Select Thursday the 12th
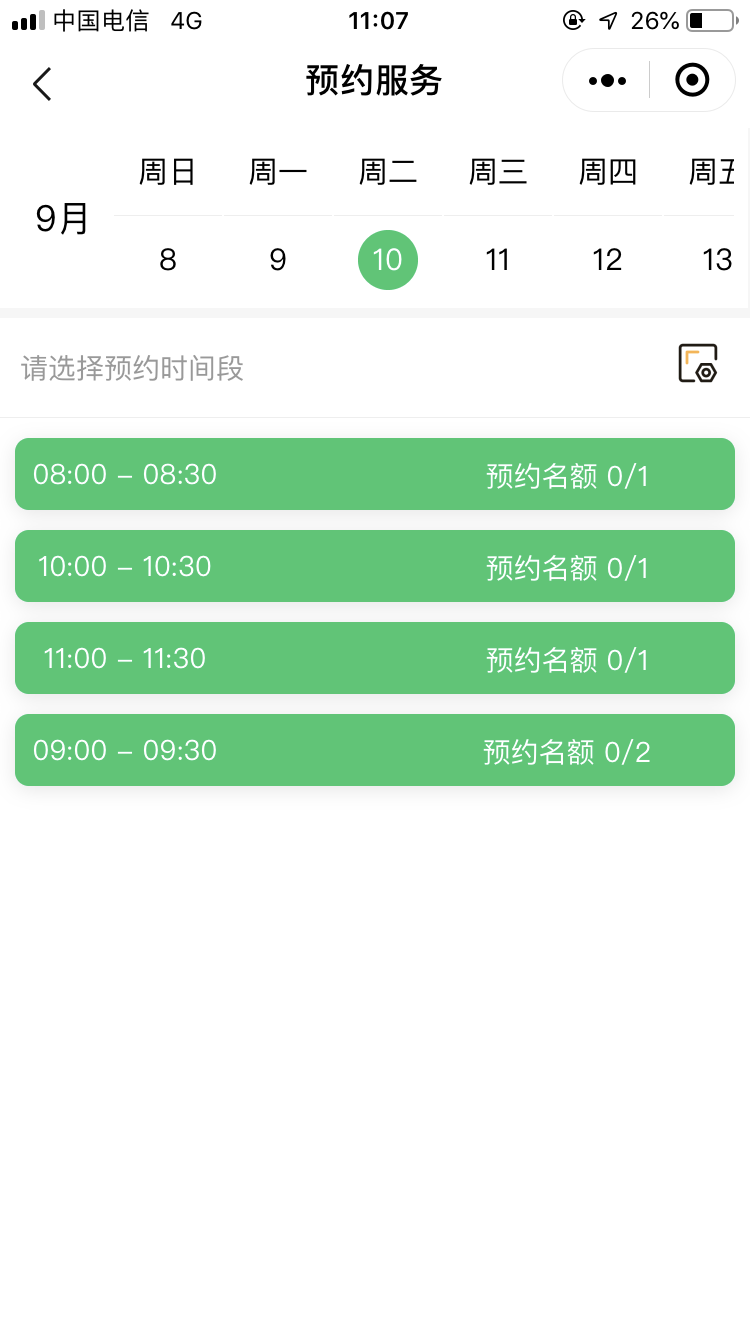This screenshot has height=1334, width=750. click(608, 260)
